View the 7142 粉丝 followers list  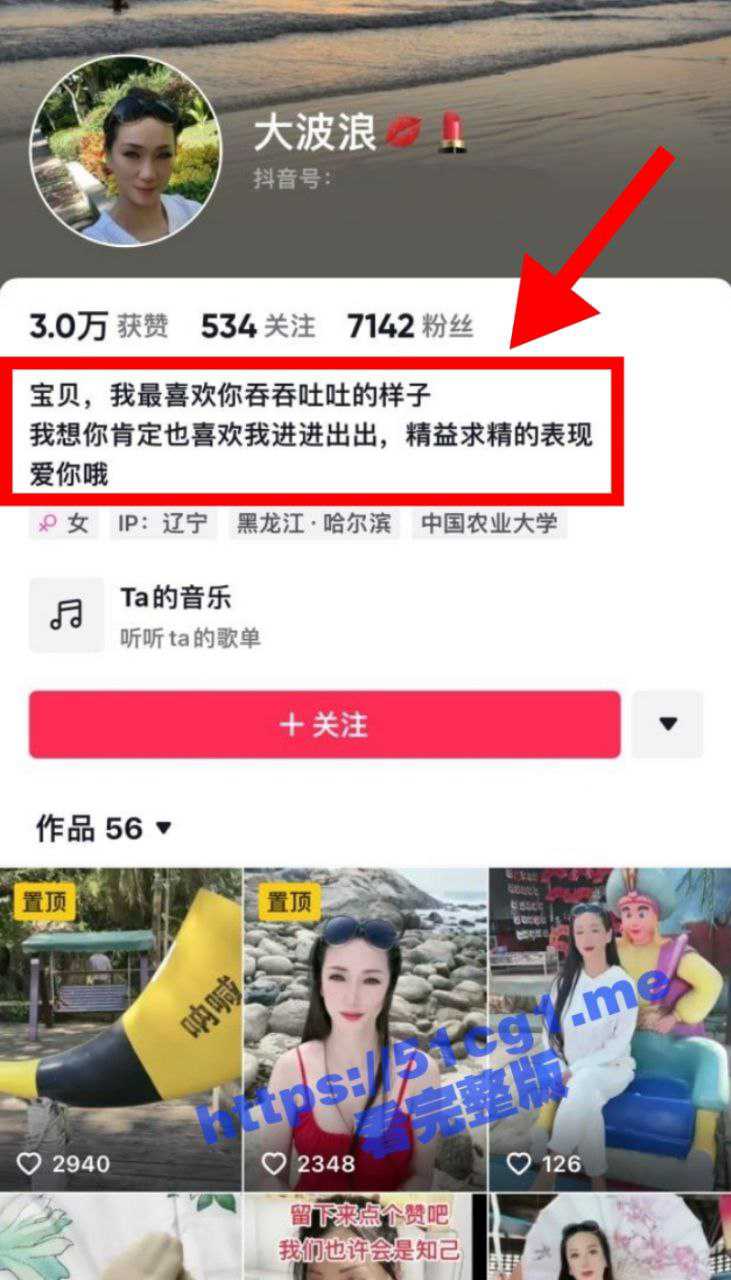point(410,326)
